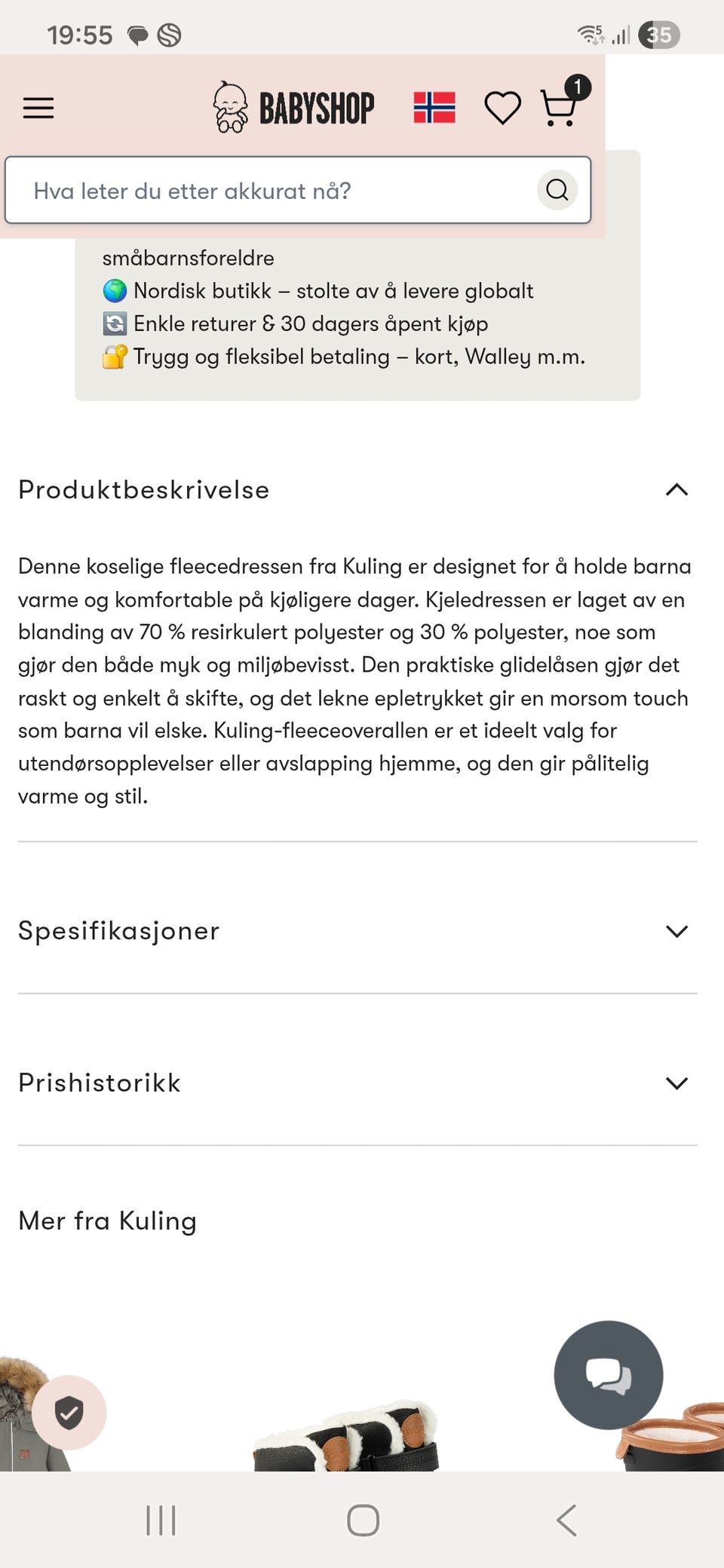Expand the Prishistorikk section
The width and height of the screenshot is (724, 1568).
(677, 1083)
